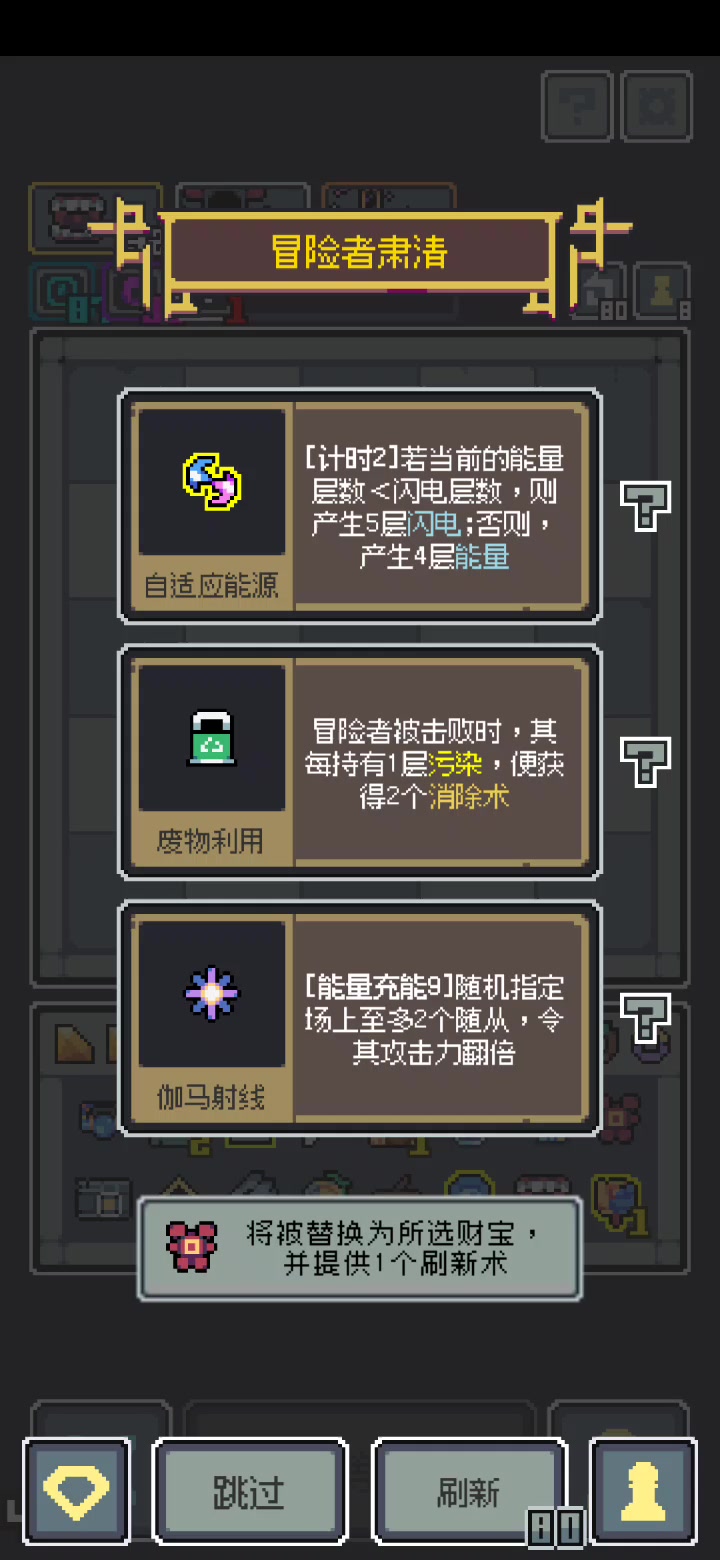Open the question-mark help next to 伽马射线
The height and width of the screenshot is (1560, 720).
pos(645,1018)
